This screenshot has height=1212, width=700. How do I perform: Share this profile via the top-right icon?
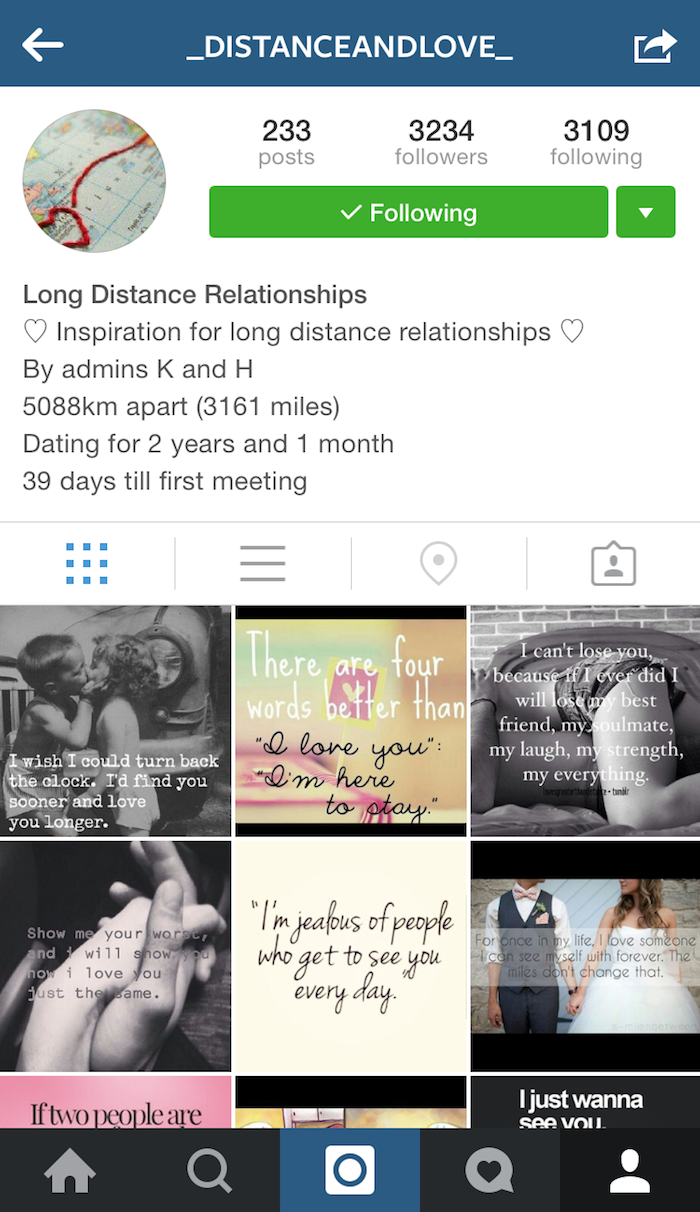coord(655,46)
